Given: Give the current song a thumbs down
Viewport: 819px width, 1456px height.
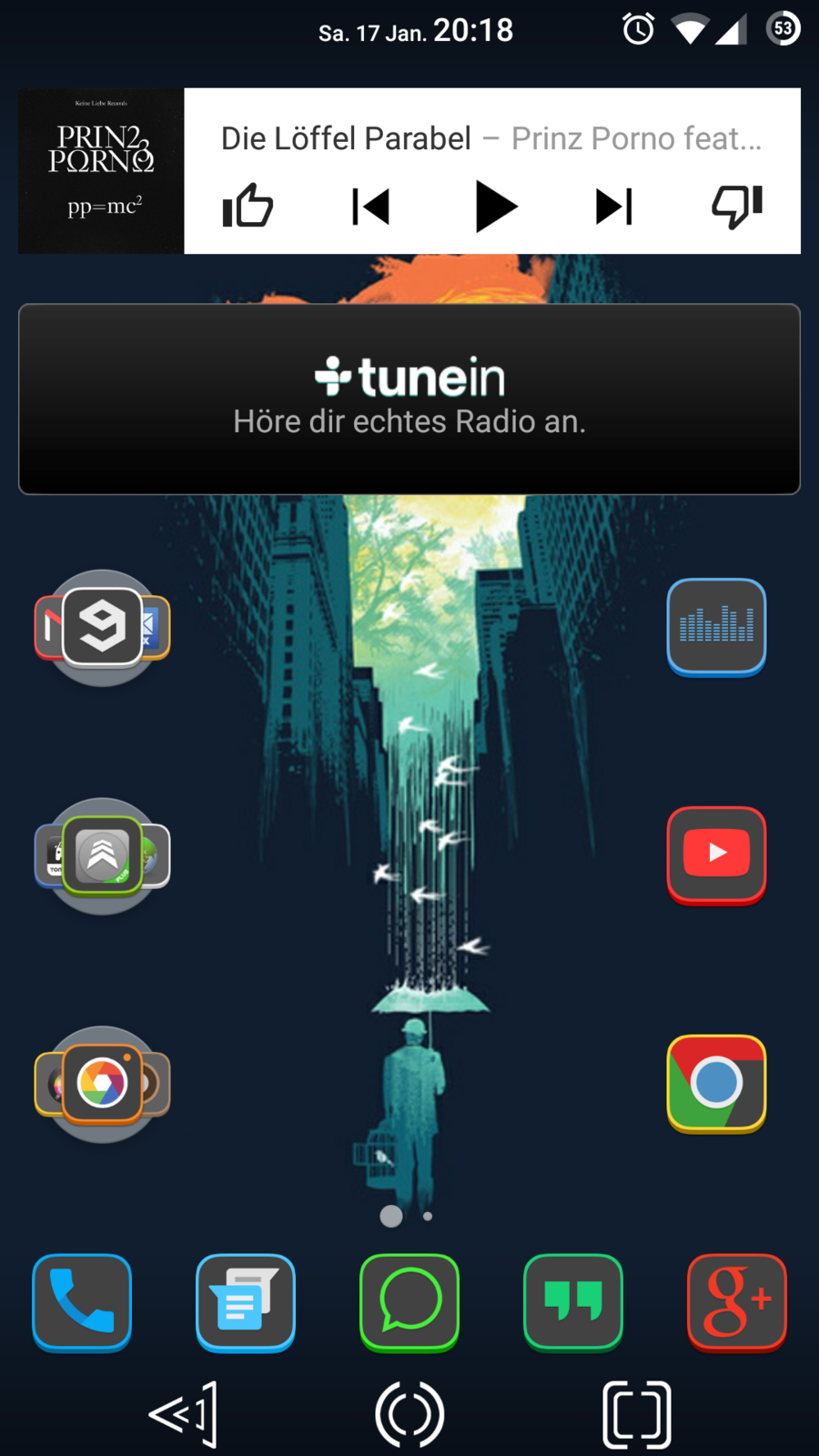Looking at the screenshot, I should tap(736, 207).
